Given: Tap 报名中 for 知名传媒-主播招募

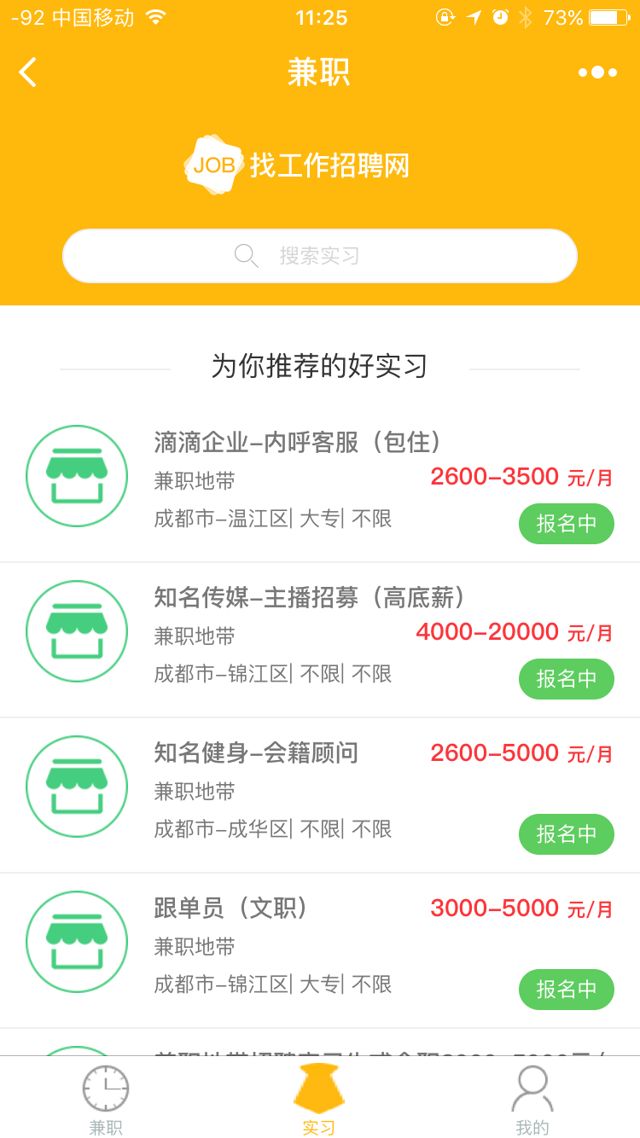Looking at the screenshot, I should 566,678.
